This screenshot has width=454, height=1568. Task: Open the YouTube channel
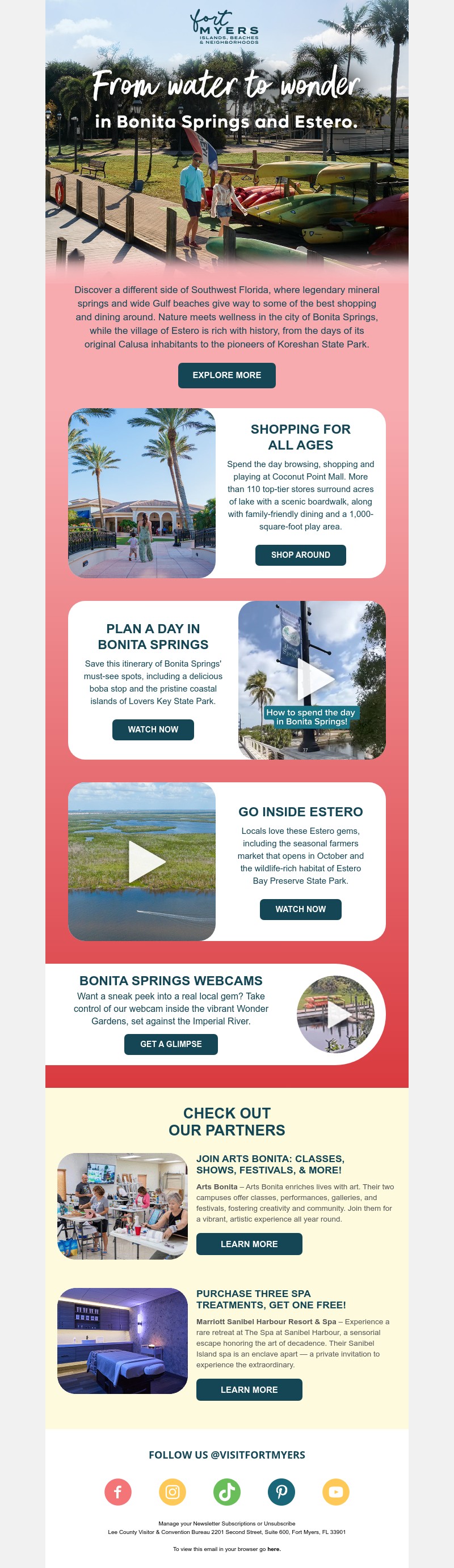click(336, 1492)
